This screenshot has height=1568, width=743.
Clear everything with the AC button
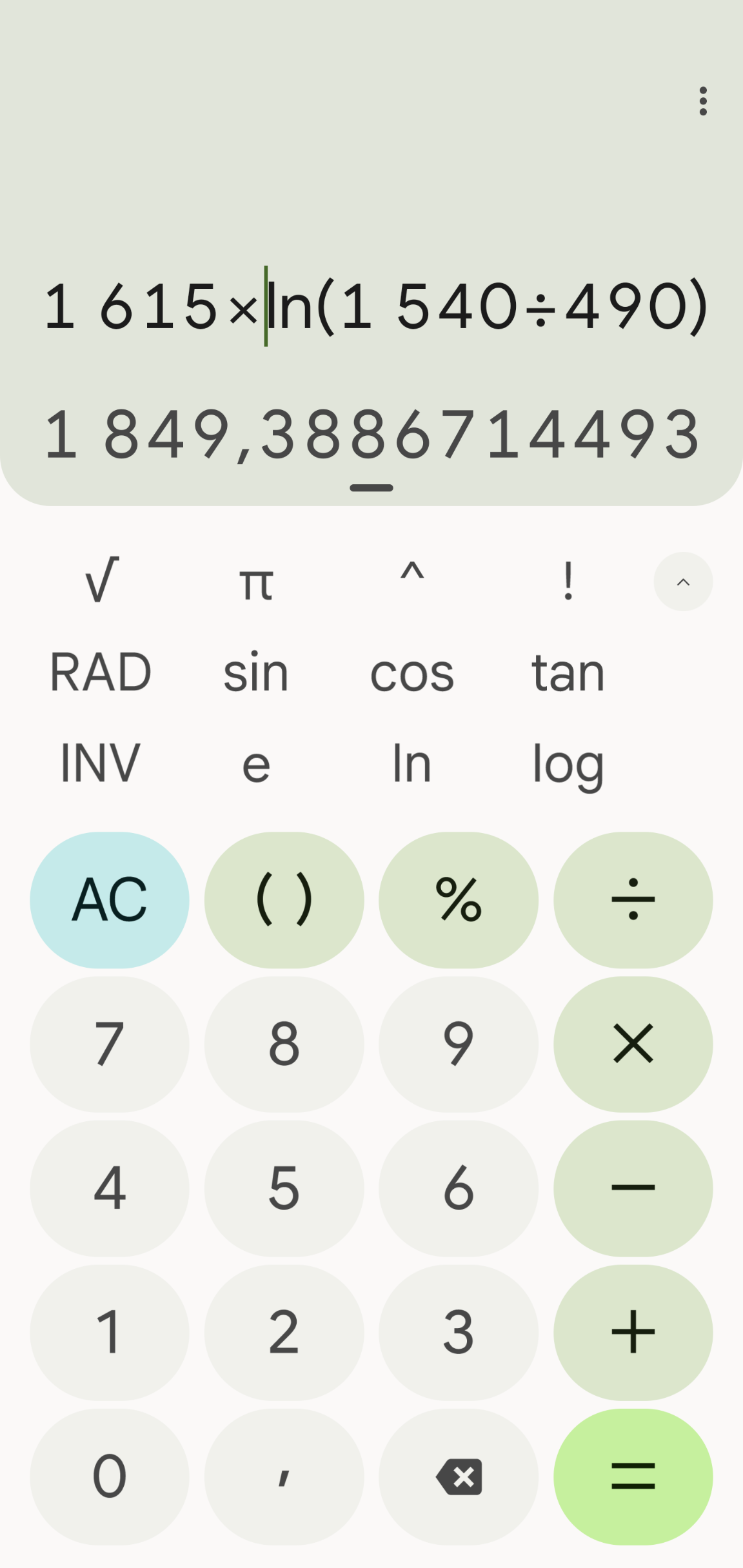pyautogui.click(x=110, y=900)
